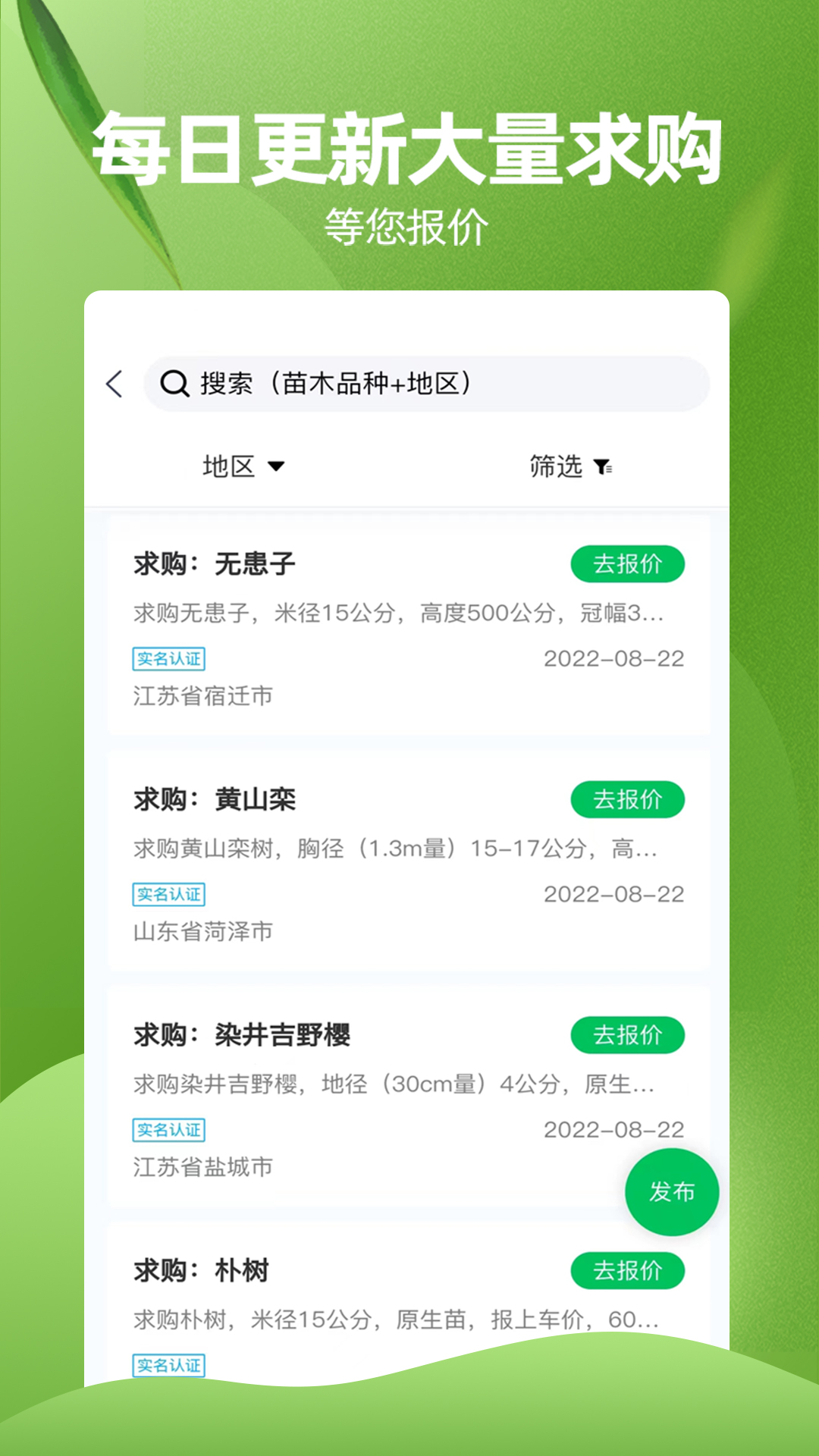Click the magnifier icon in the search bar
The height and width of the screenshot is (1456, 819).
click(x=174, y=384)
